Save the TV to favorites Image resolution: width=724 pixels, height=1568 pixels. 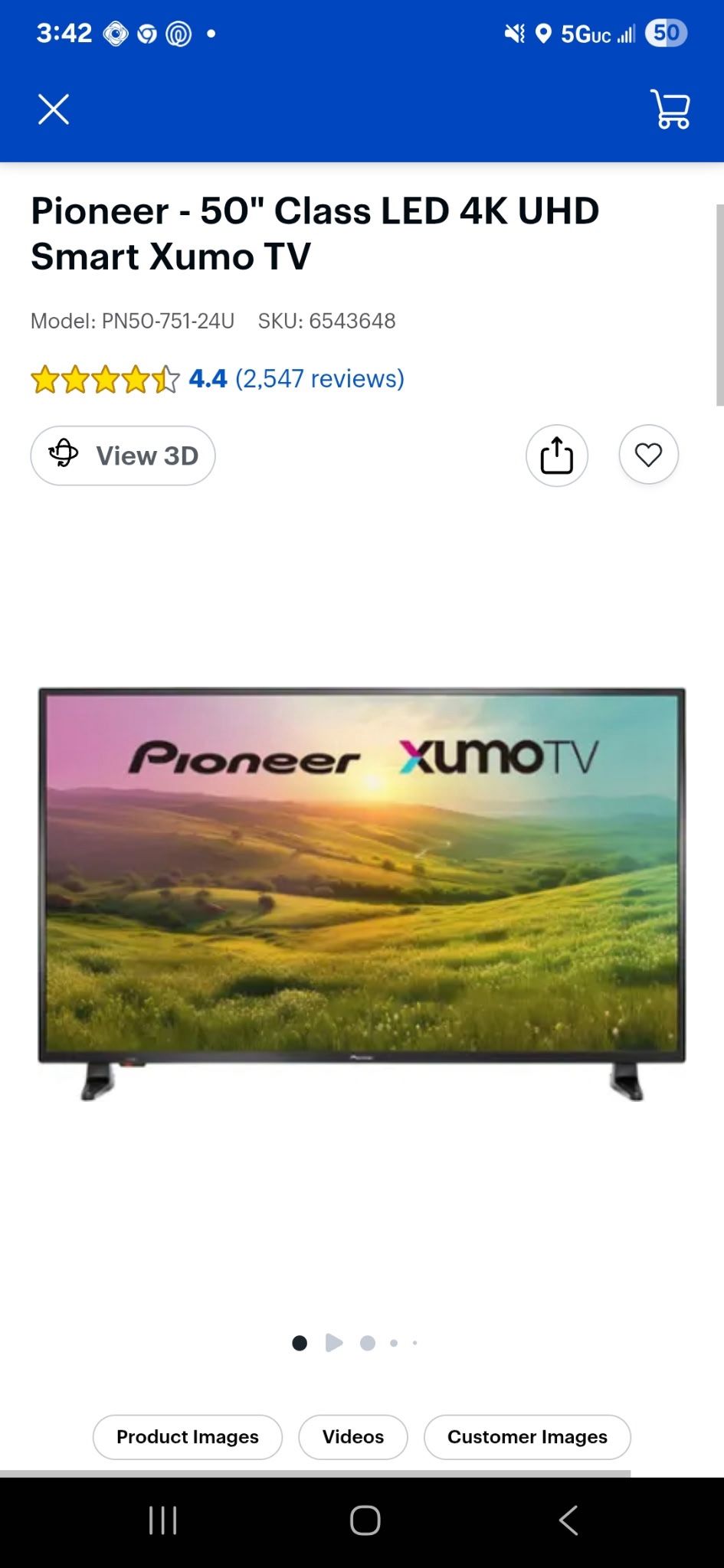(x=648, y=455)
